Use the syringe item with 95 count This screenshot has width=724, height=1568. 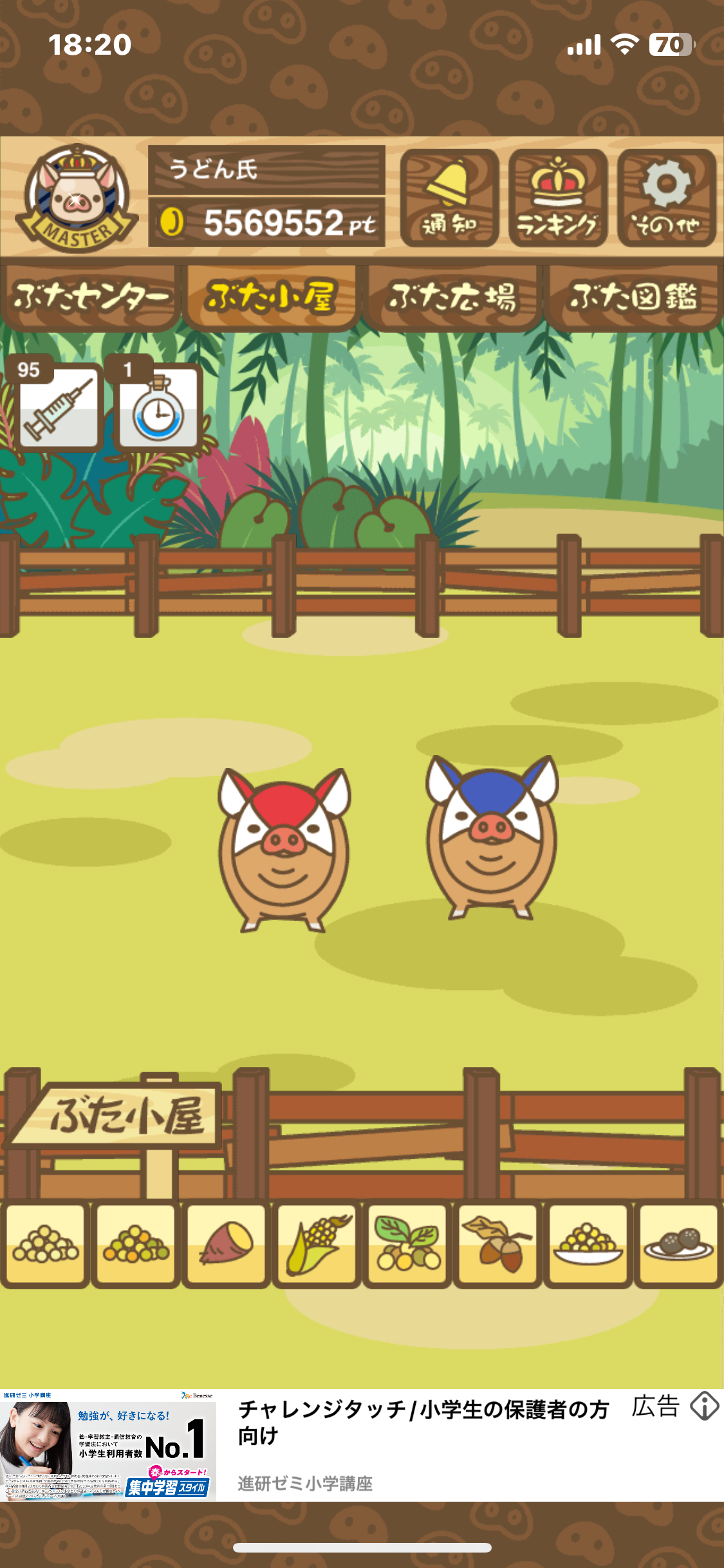(58, 406)
